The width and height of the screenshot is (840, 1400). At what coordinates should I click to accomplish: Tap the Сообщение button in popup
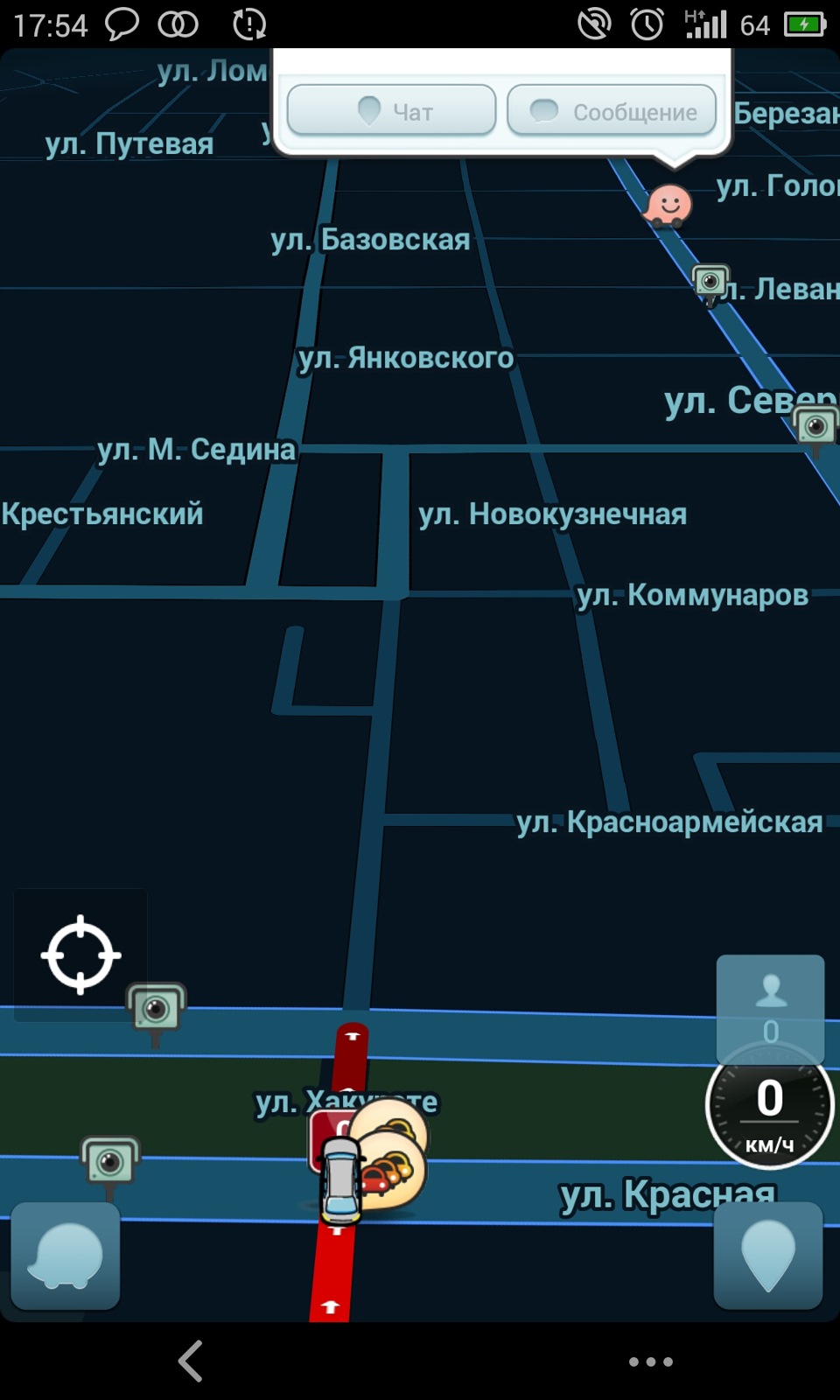612,111
